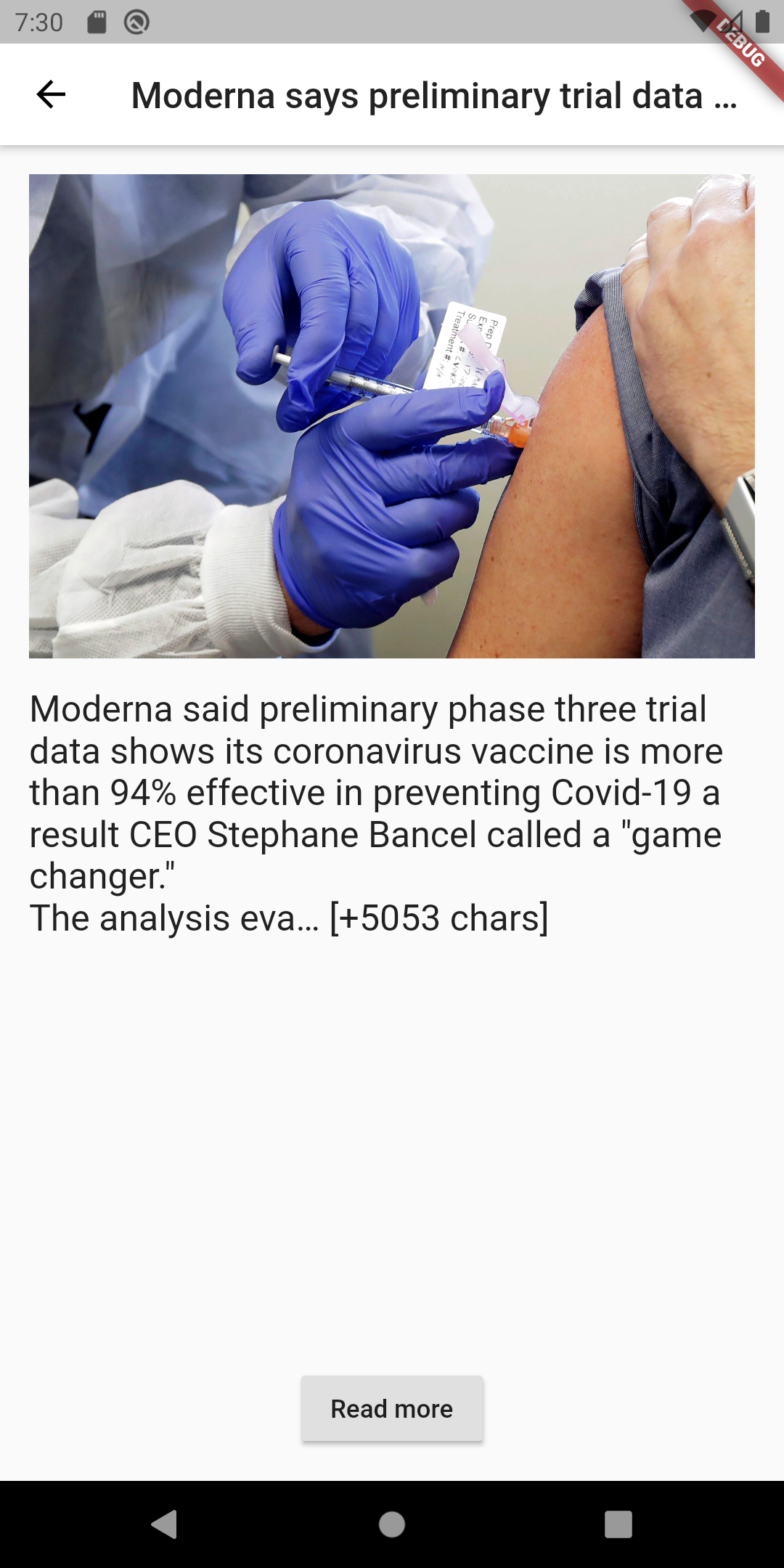Go to the home screen
This screenshot has height=1568, width=784.
pos(392,1524)
